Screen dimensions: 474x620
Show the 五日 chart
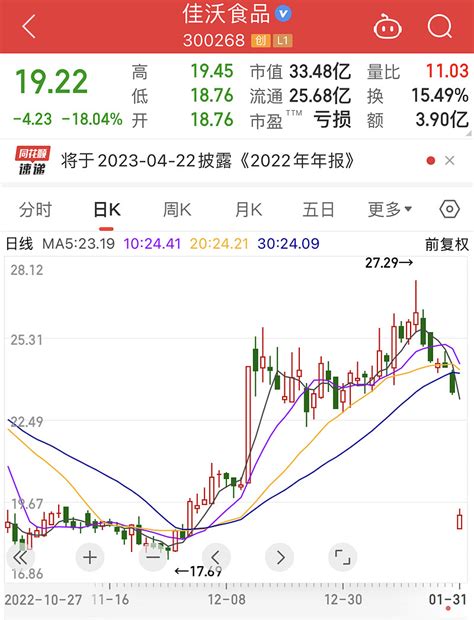[x=318, y=210]
